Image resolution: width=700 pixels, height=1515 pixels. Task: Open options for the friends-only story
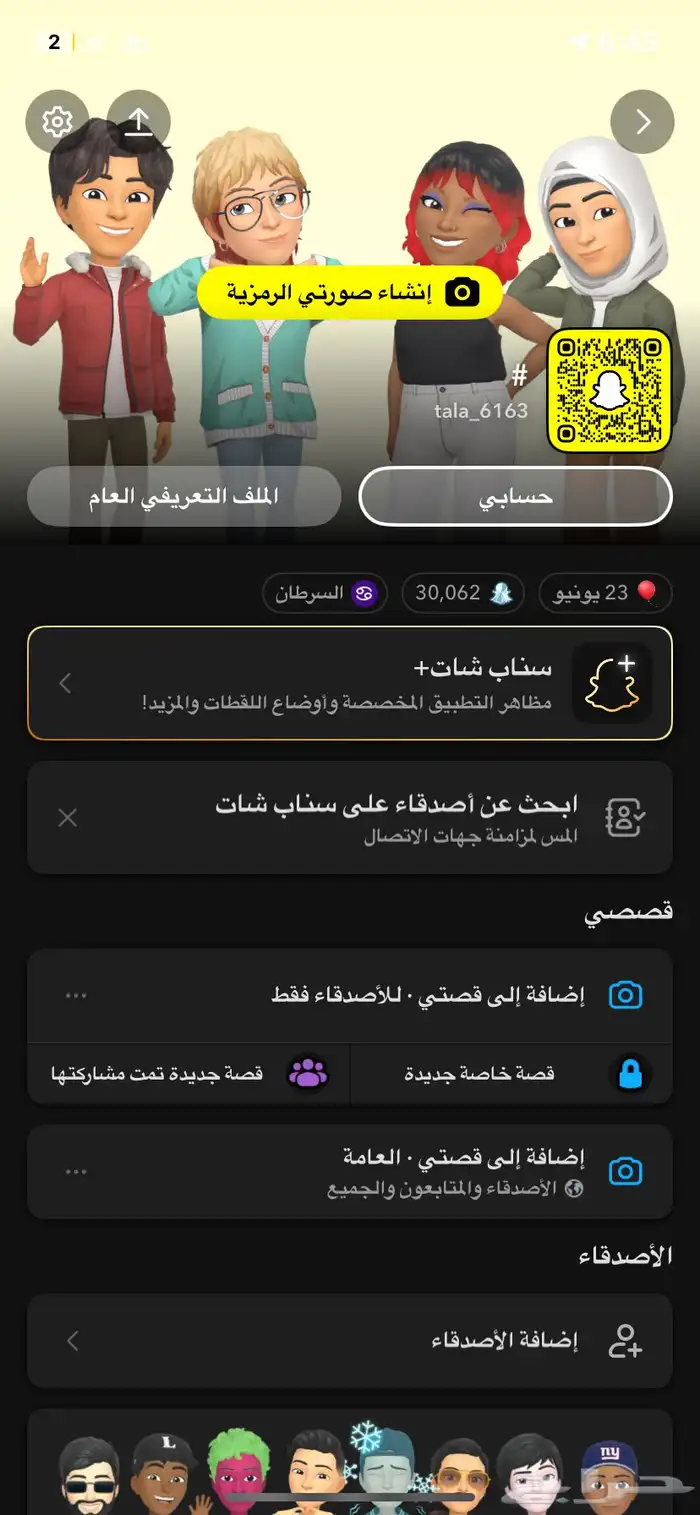pyautogui.click(x=76, y=996)
